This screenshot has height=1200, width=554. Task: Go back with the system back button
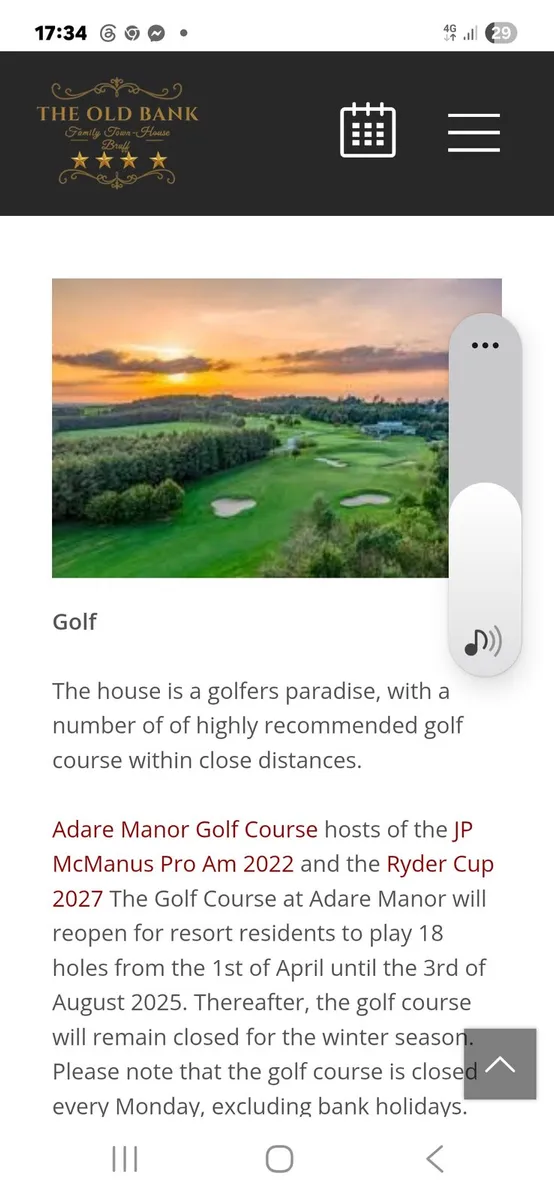(x=434, y=1159)
